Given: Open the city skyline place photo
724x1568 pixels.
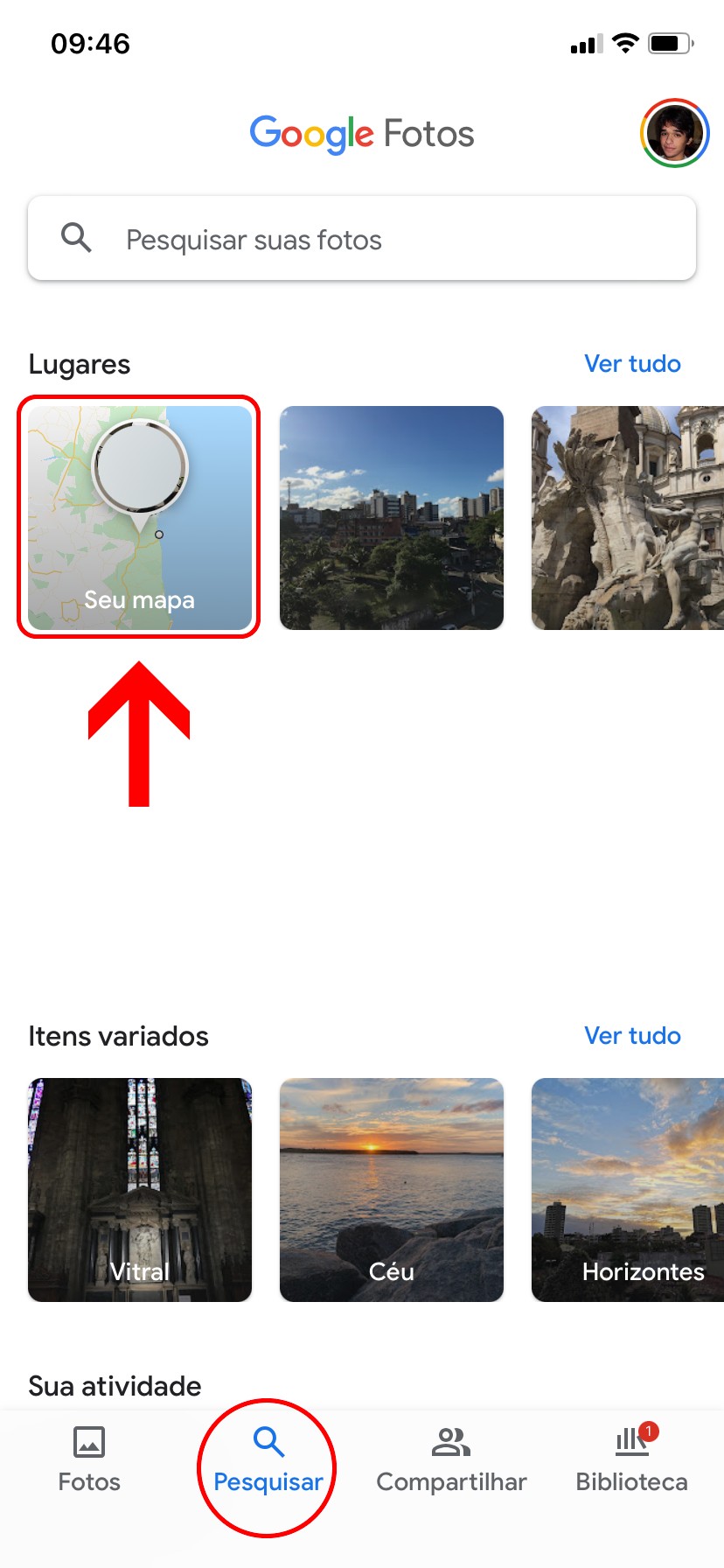Looking at the screenshot, I should tap(392, 517).
